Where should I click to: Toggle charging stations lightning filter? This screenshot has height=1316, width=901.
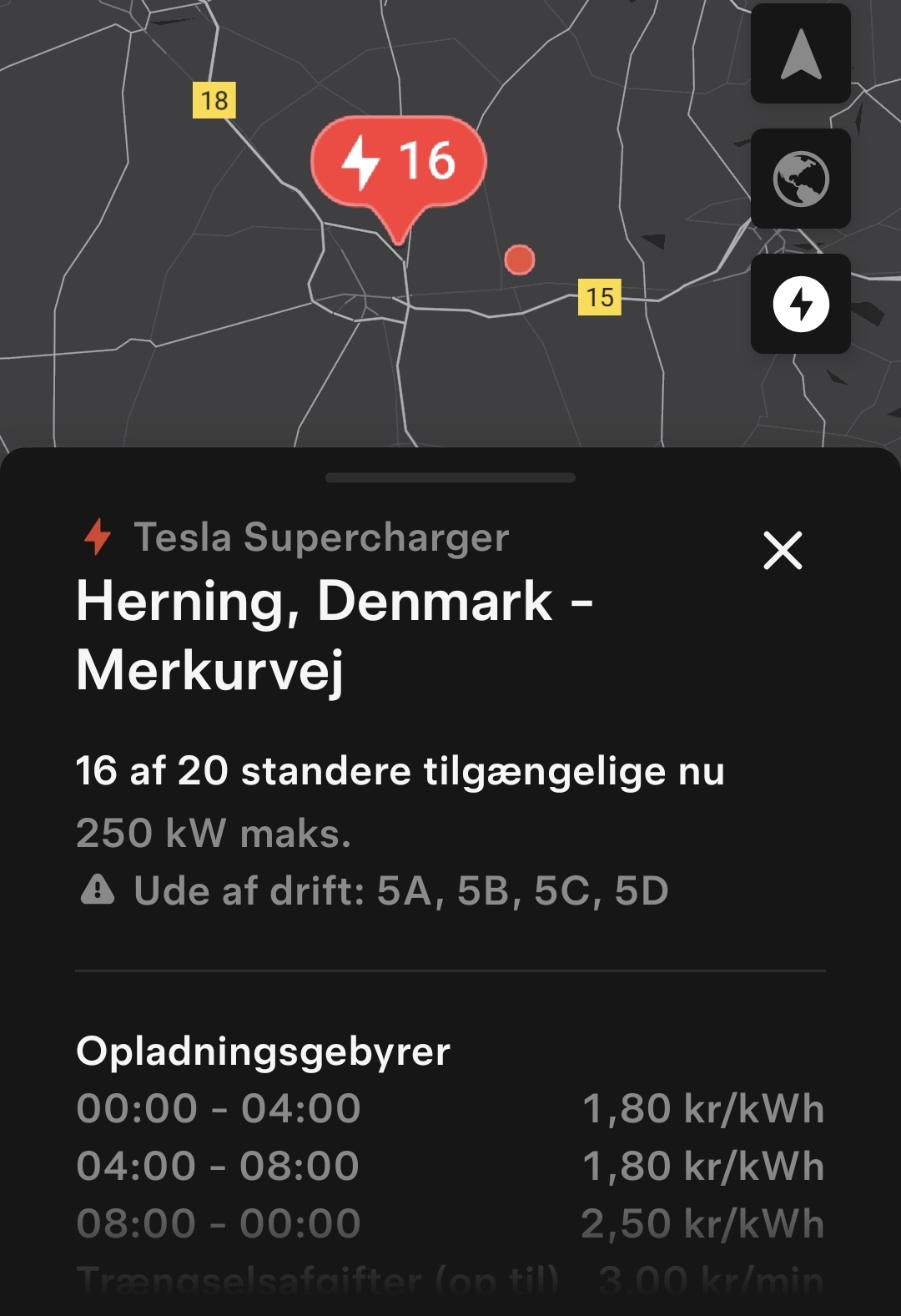pyautogui.click(x=800, y=304)
